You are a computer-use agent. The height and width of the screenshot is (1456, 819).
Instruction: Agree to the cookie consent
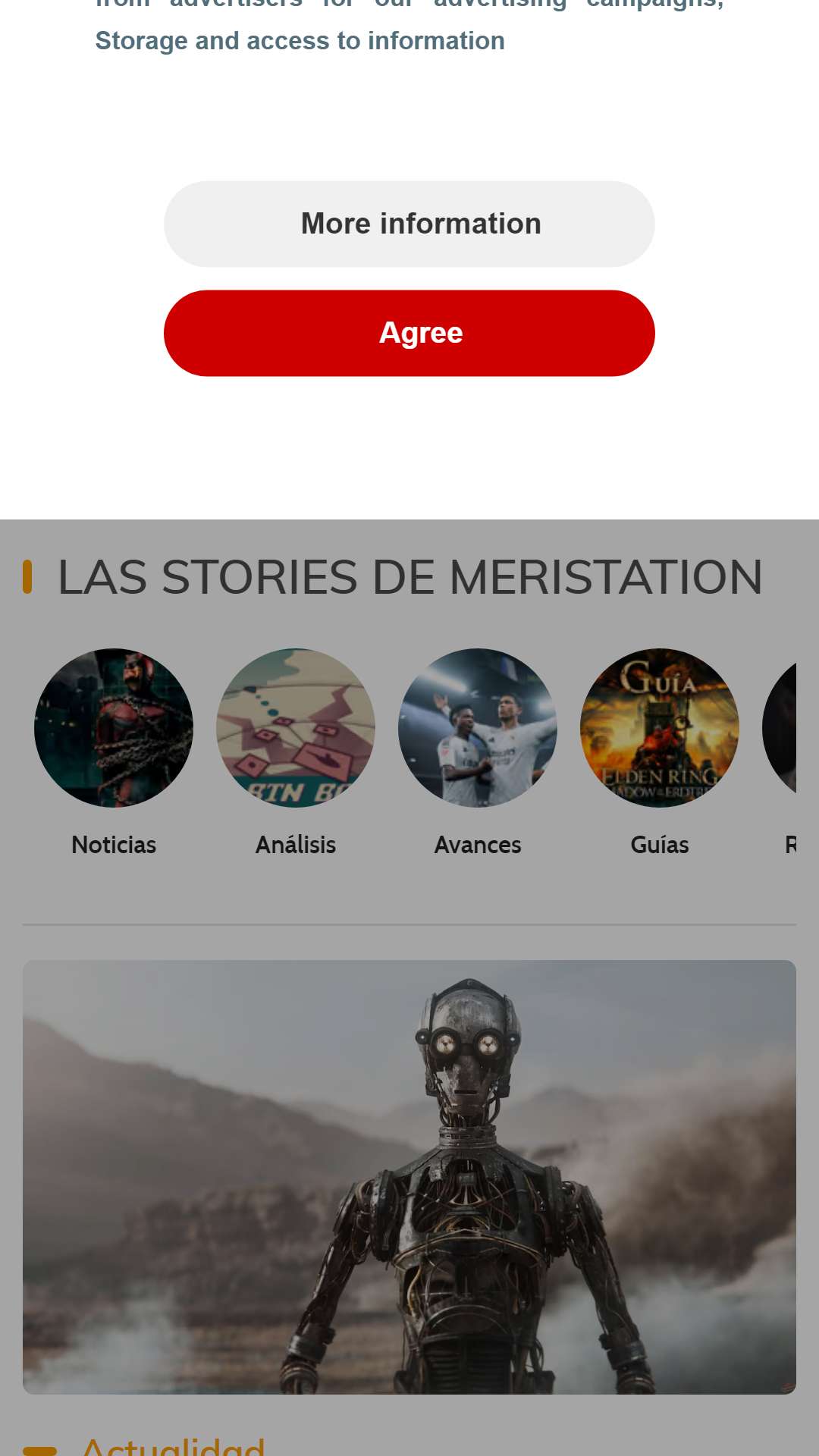coord(409,333)
